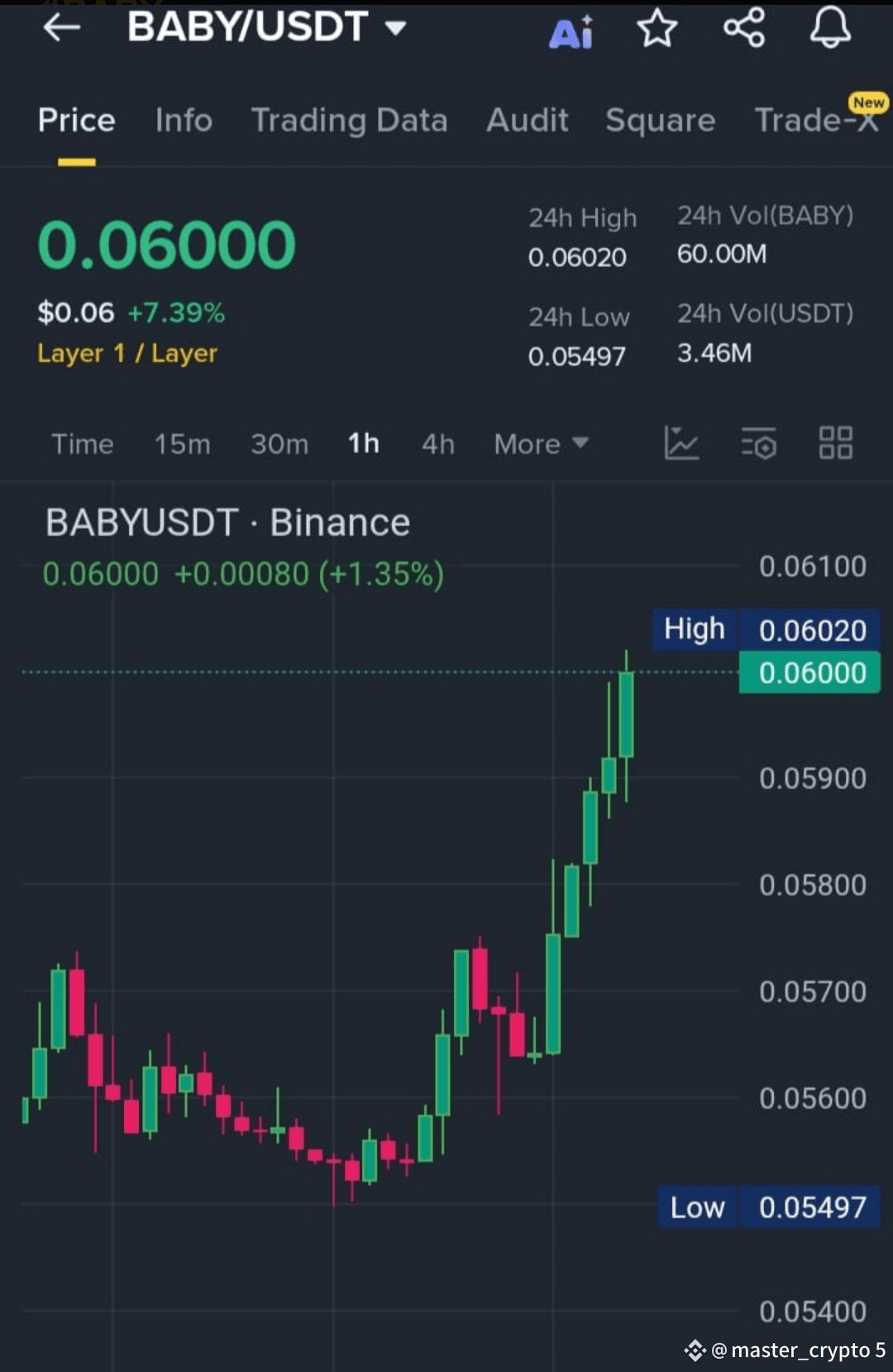Set a price alert bell

(x=830, y=27)
